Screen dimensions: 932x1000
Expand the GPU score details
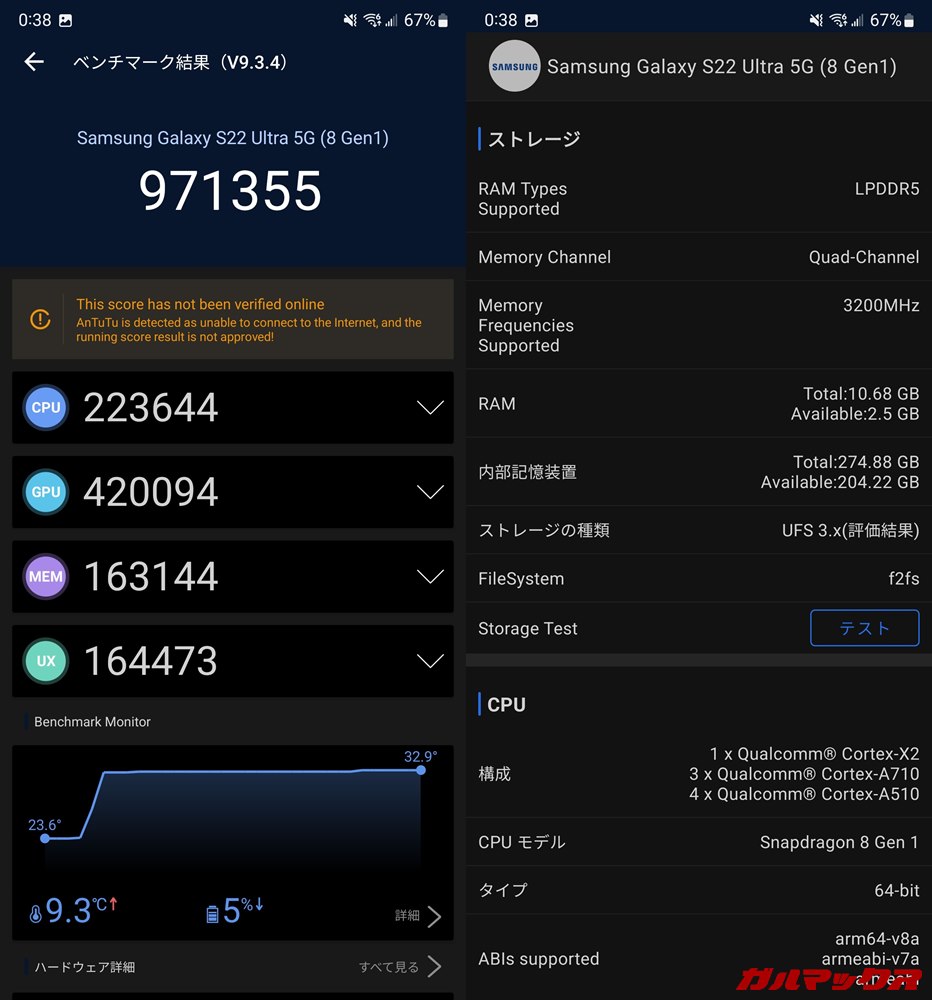pos(430,492)
